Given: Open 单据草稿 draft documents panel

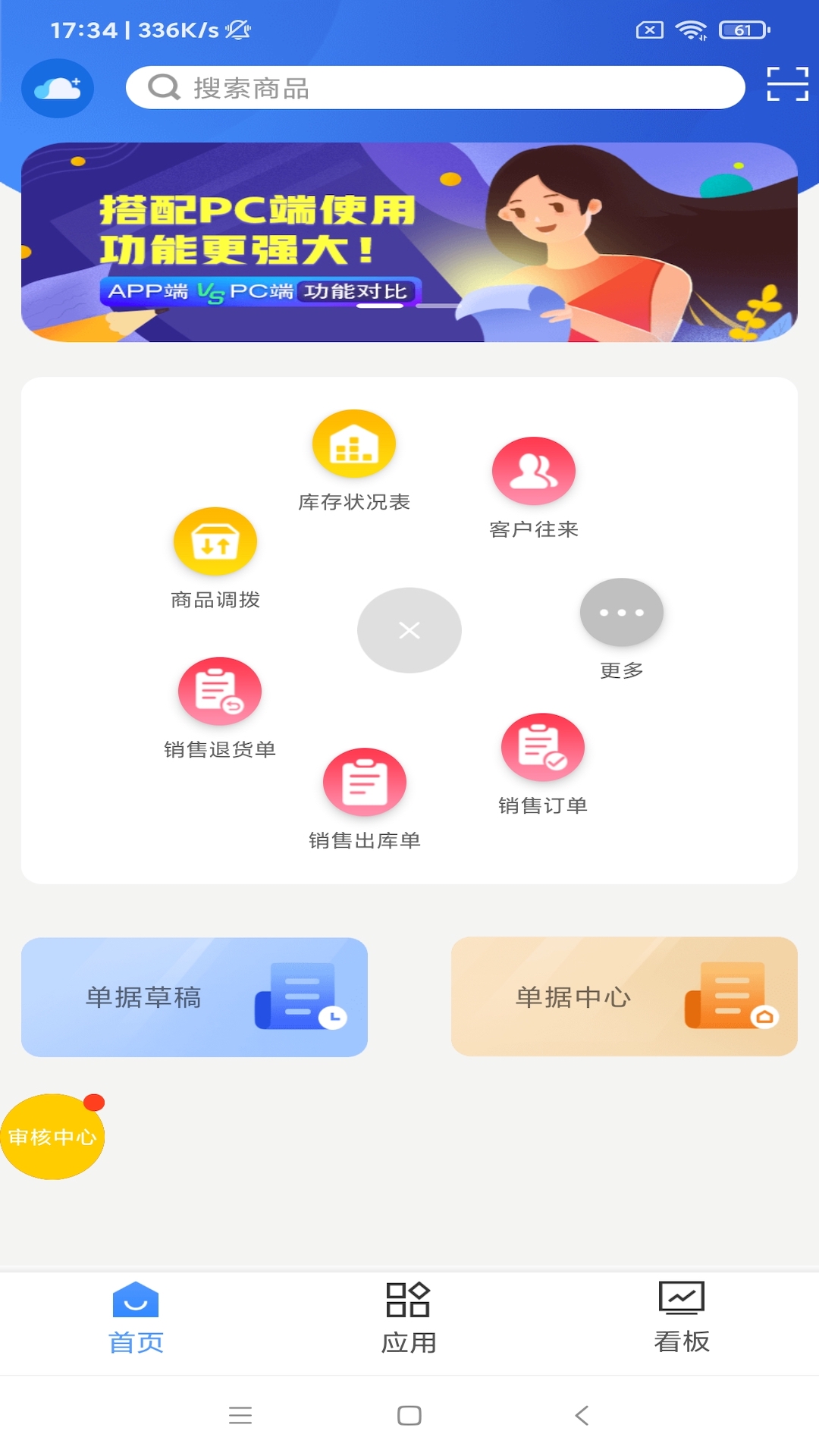Looking at the screenshot, I should click(x=195, y=997).
